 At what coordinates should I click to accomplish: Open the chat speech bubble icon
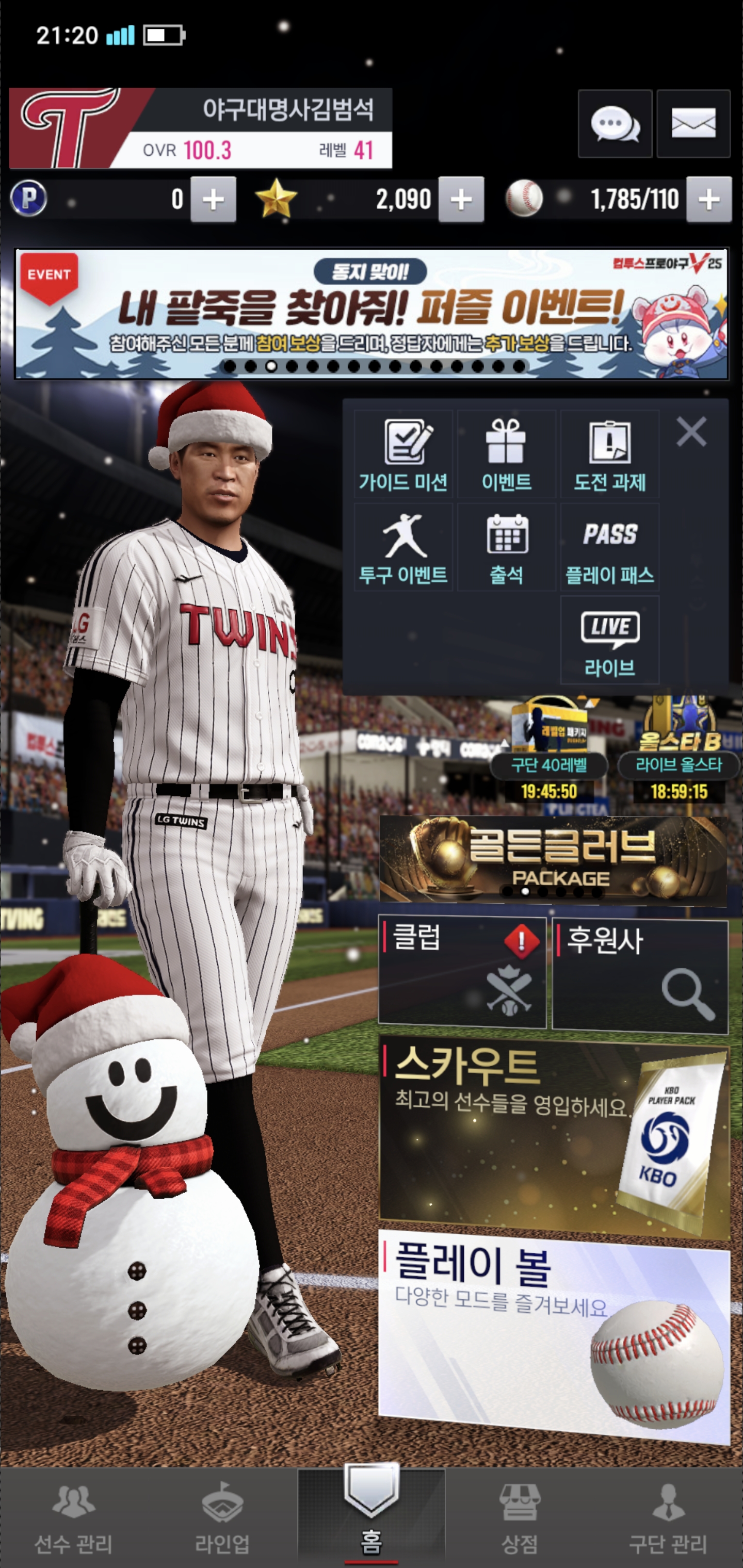(x=615, y=124)
